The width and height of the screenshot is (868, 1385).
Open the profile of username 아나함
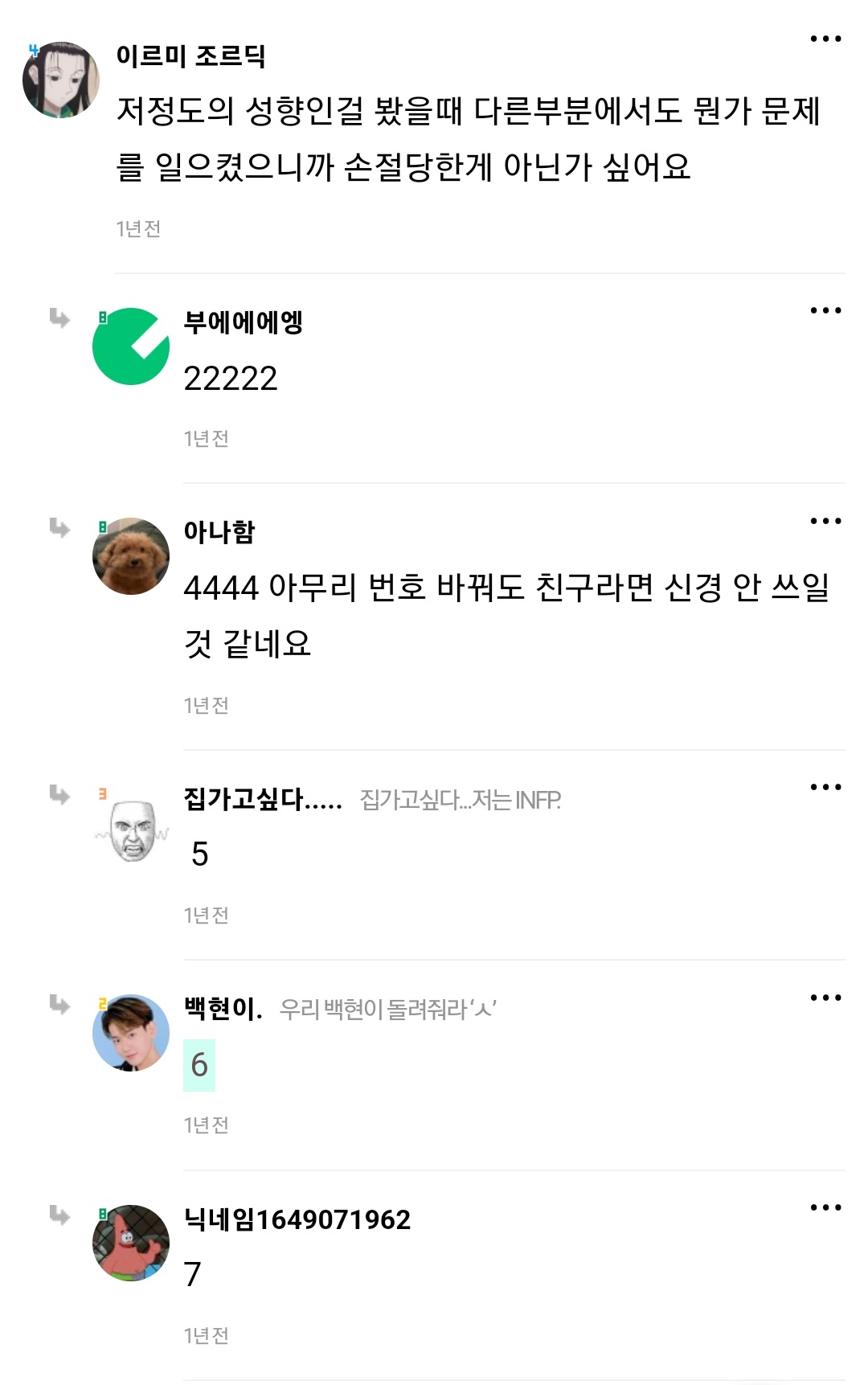[x=219, y=531]
